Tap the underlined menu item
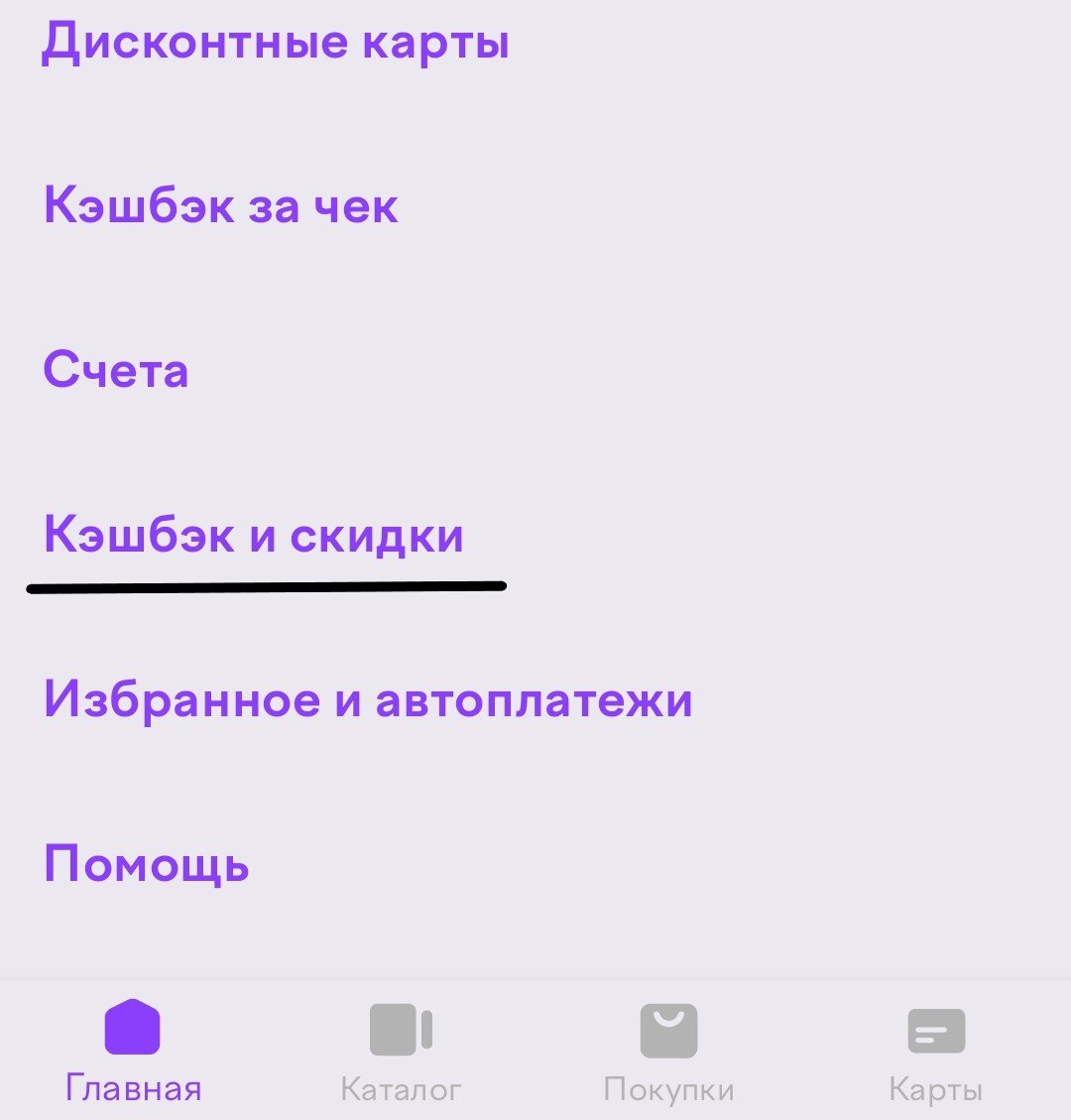The width and height of the screenshot is (1071, 1120). tap(253, 535)
